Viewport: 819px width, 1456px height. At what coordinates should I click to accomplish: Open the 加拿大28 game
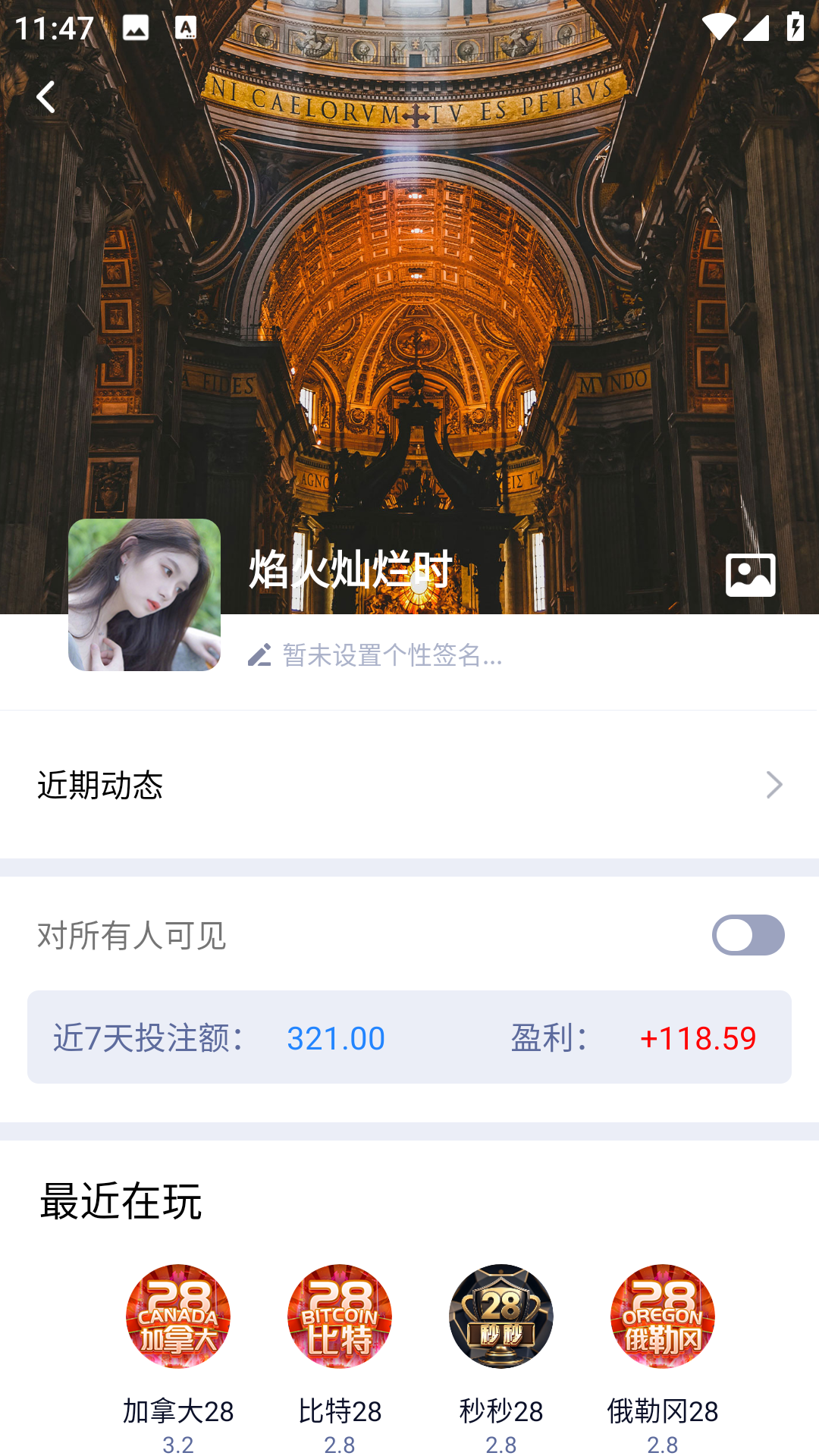[178, 1317]
